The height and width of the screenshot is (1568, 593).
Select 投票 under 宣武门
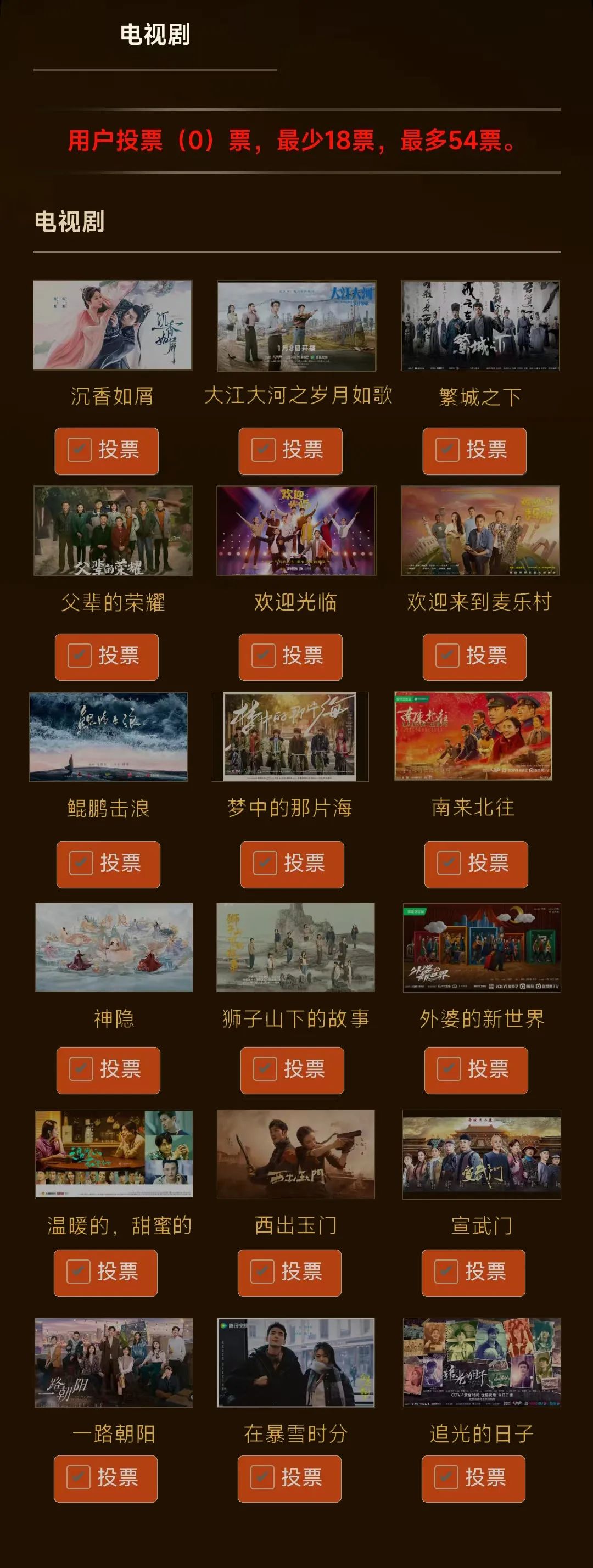point(473,1273)
